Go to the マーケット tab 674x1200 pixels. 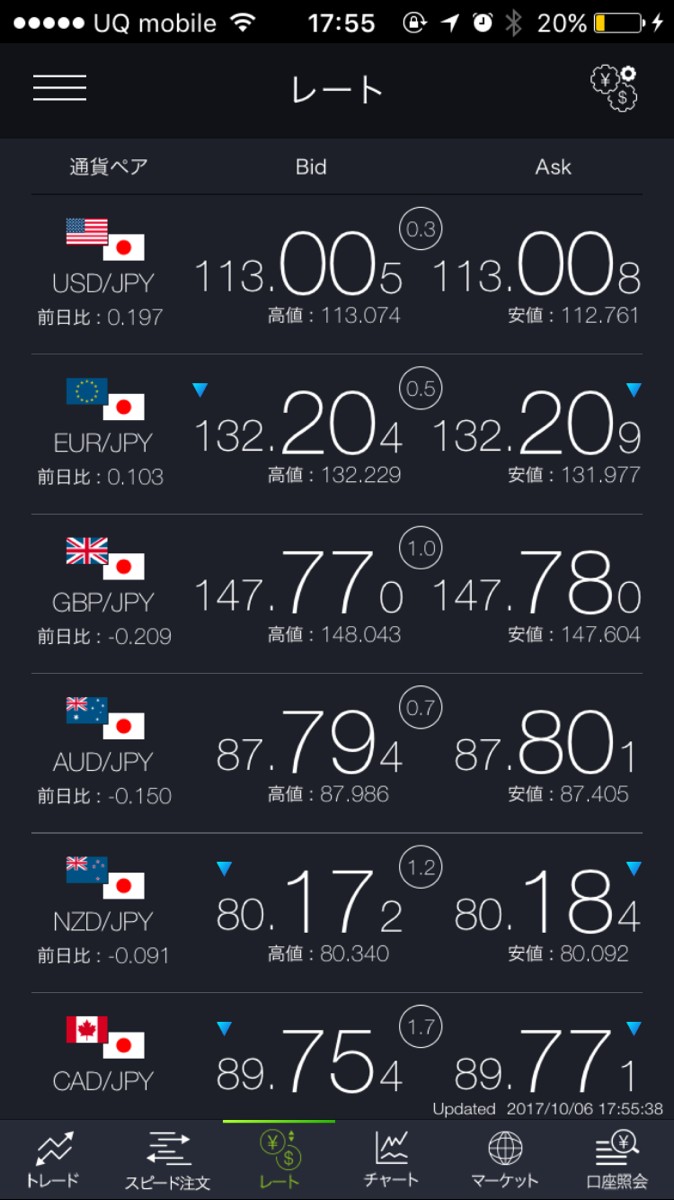click(504, 1158)
